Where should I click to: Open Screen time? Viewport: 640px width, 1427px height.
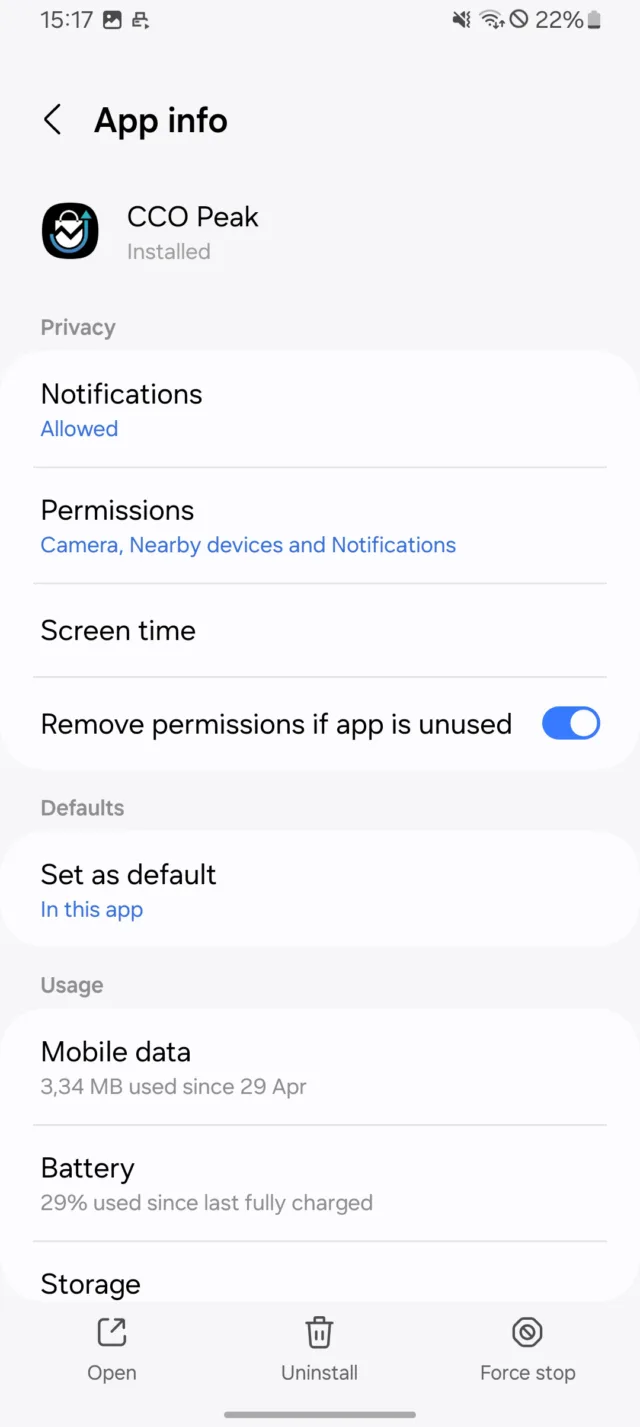pyautogui.click(x=320, y=630)
